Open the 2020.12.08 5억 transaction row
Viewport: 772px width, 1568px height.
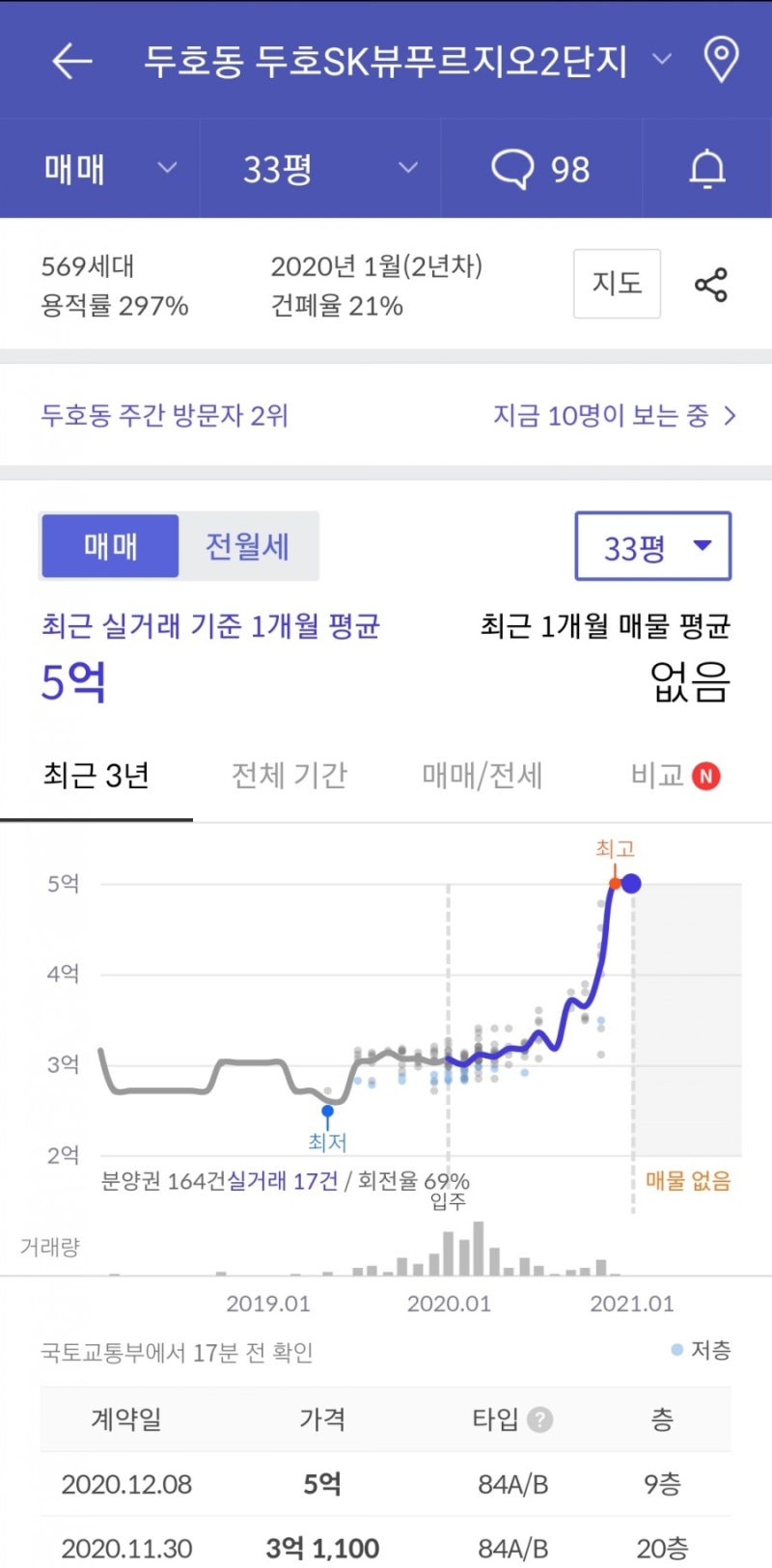pyautogui.click(x=386, y=1483)
